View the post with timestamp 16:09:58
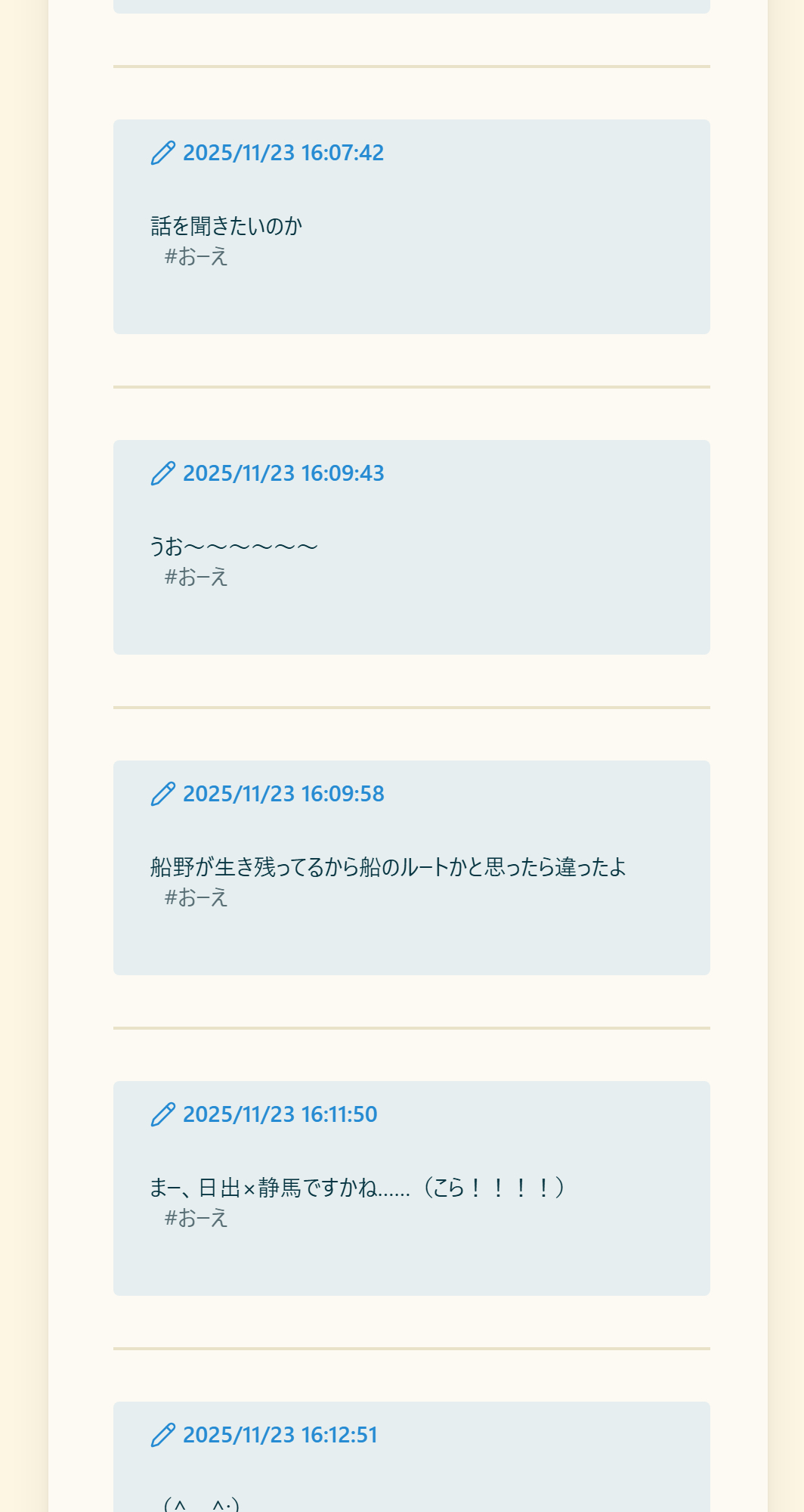This screenshot has height=1512, width=804. coord(283,794)
